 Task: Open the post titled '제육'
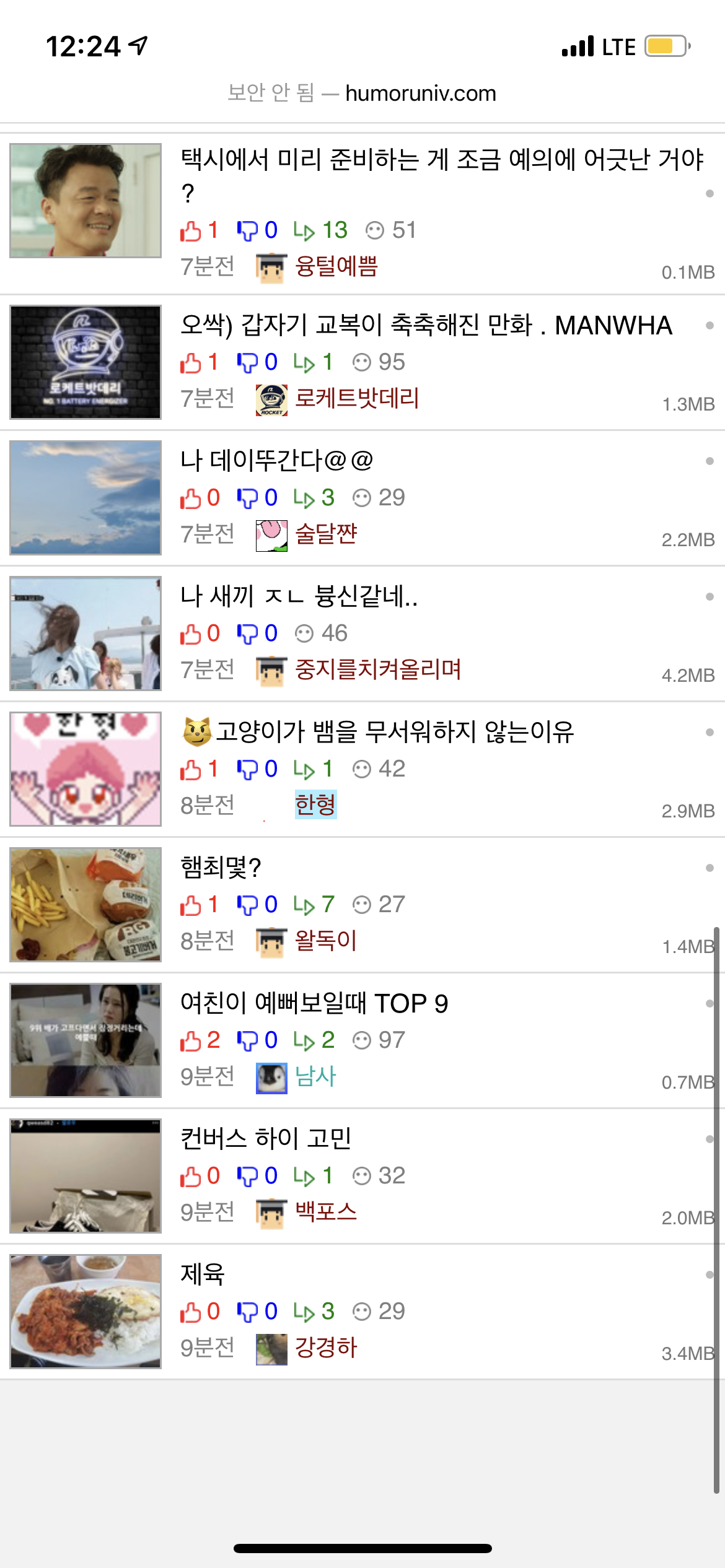tap(203, 1274)
